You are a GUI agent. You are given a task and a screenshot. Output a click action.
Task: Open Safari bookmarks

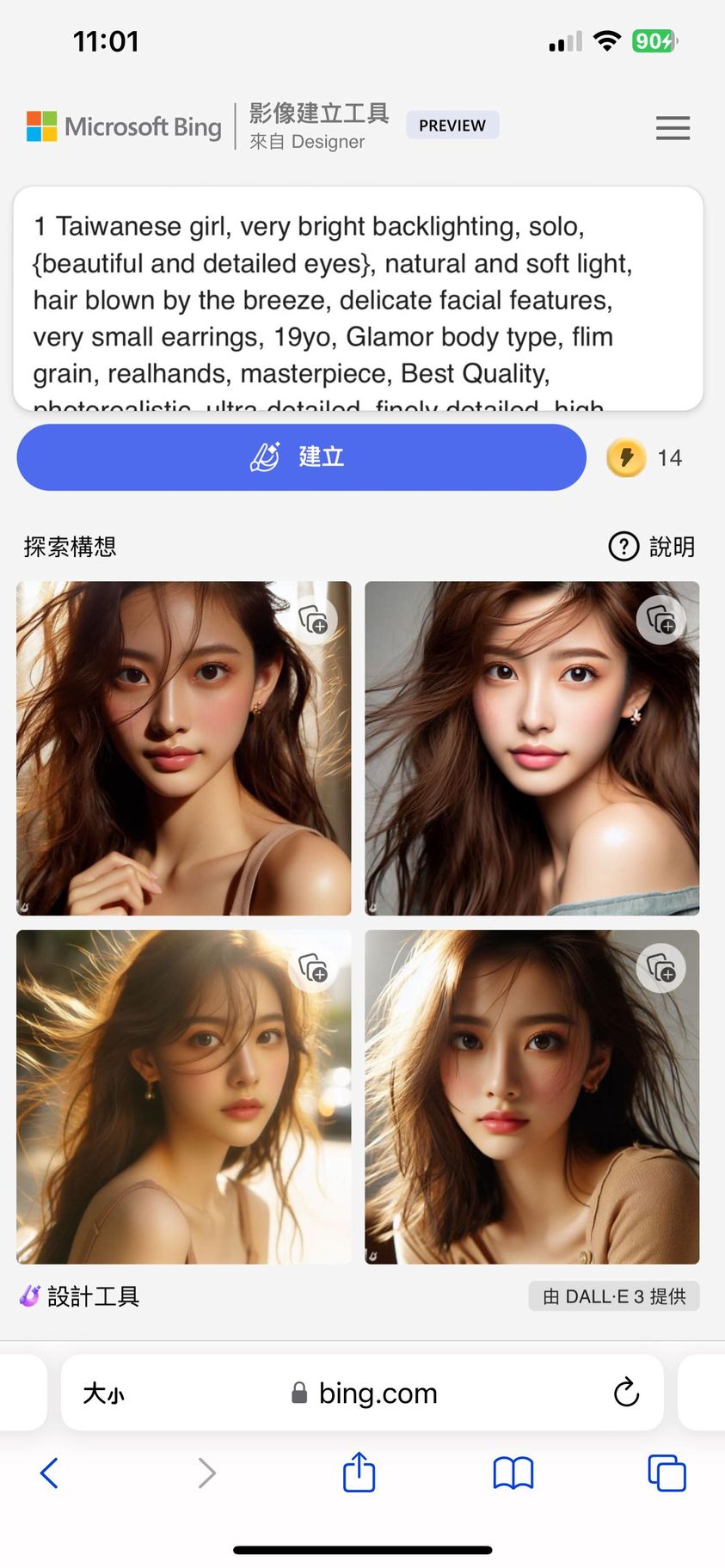point(513,1473)
